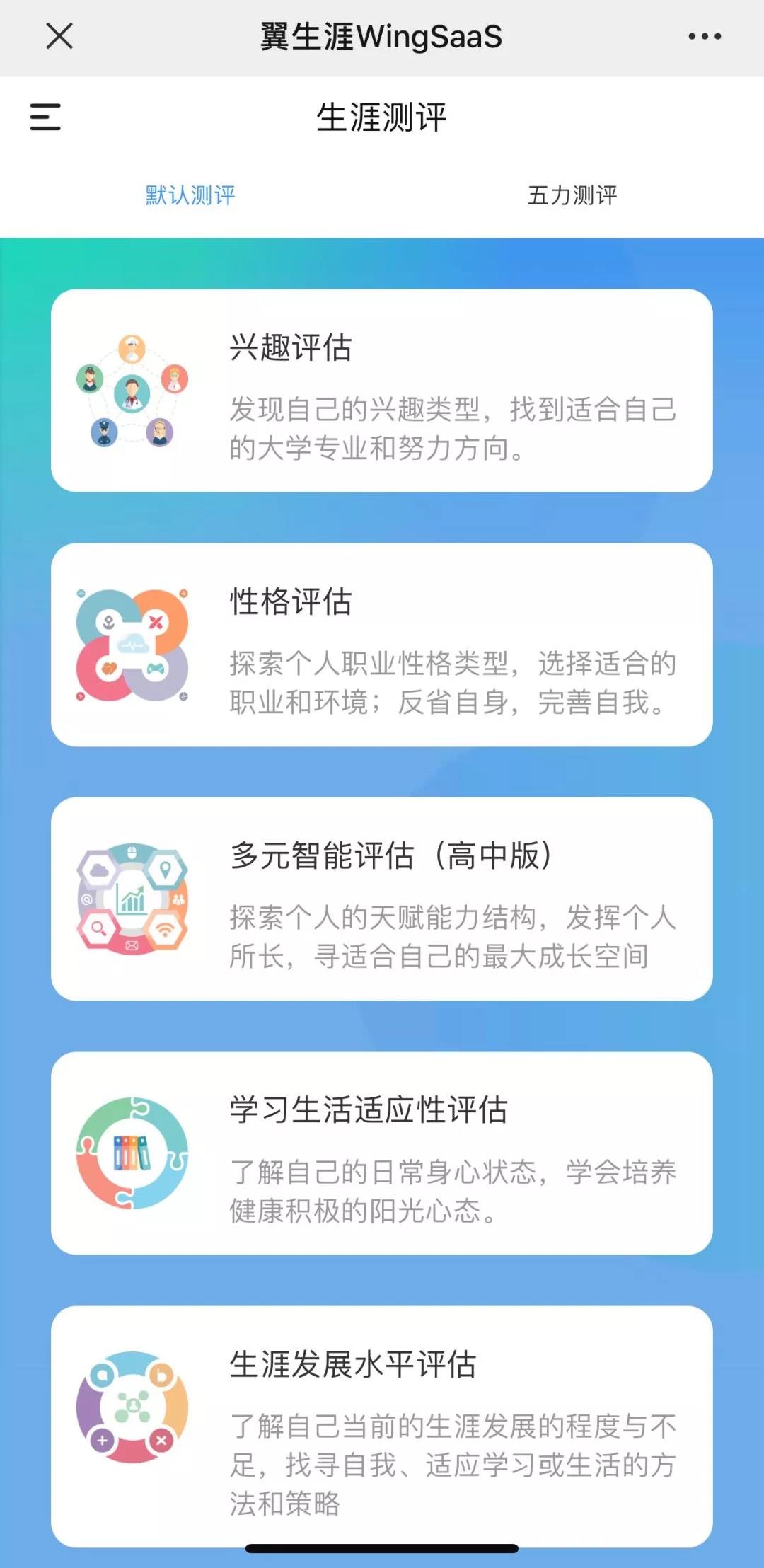This screenshot has height=1568, width=764.
Task: Open the three-dot overflow menu
Action: pyautogui.click(x=705, y=36)
